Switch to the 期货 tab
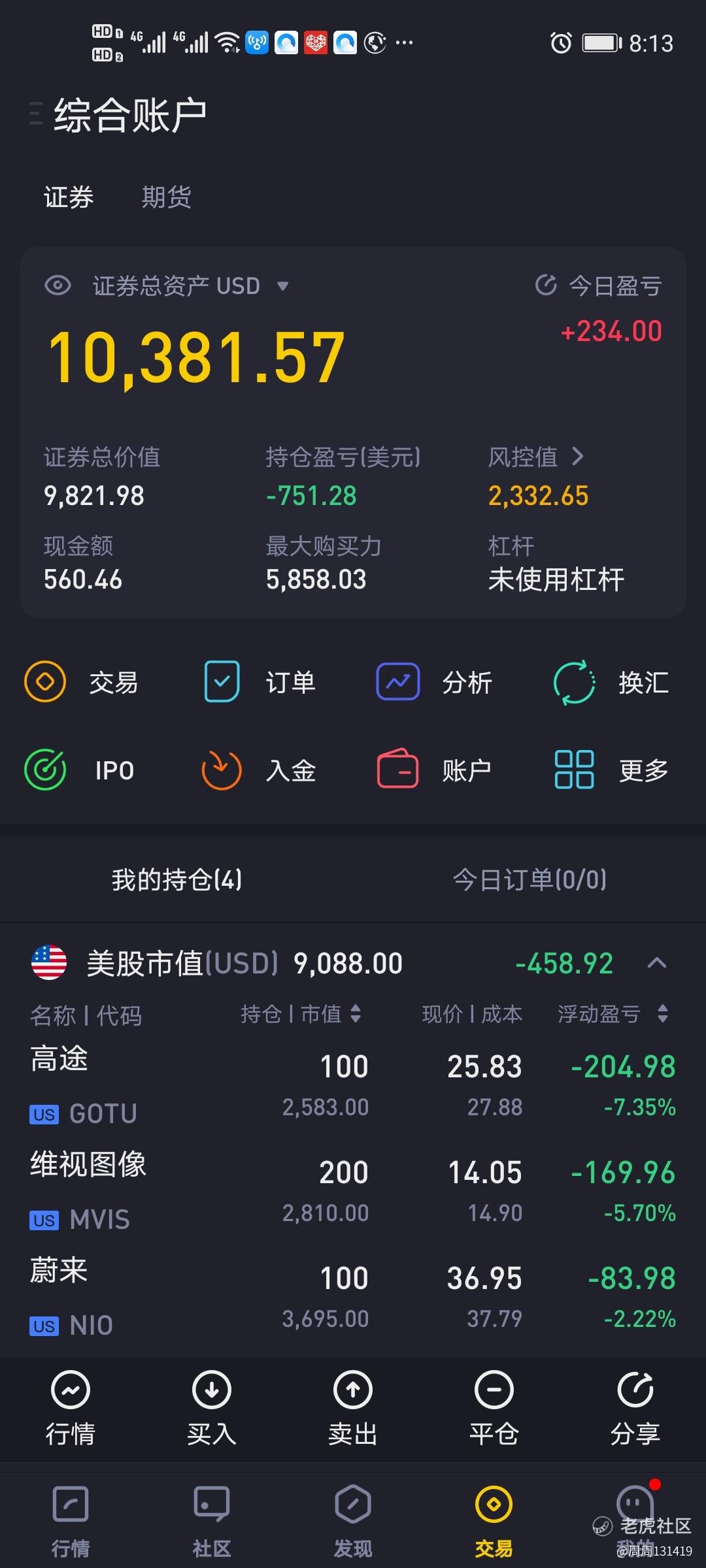Screen dimensions: 706x1568 click(166, 197)
